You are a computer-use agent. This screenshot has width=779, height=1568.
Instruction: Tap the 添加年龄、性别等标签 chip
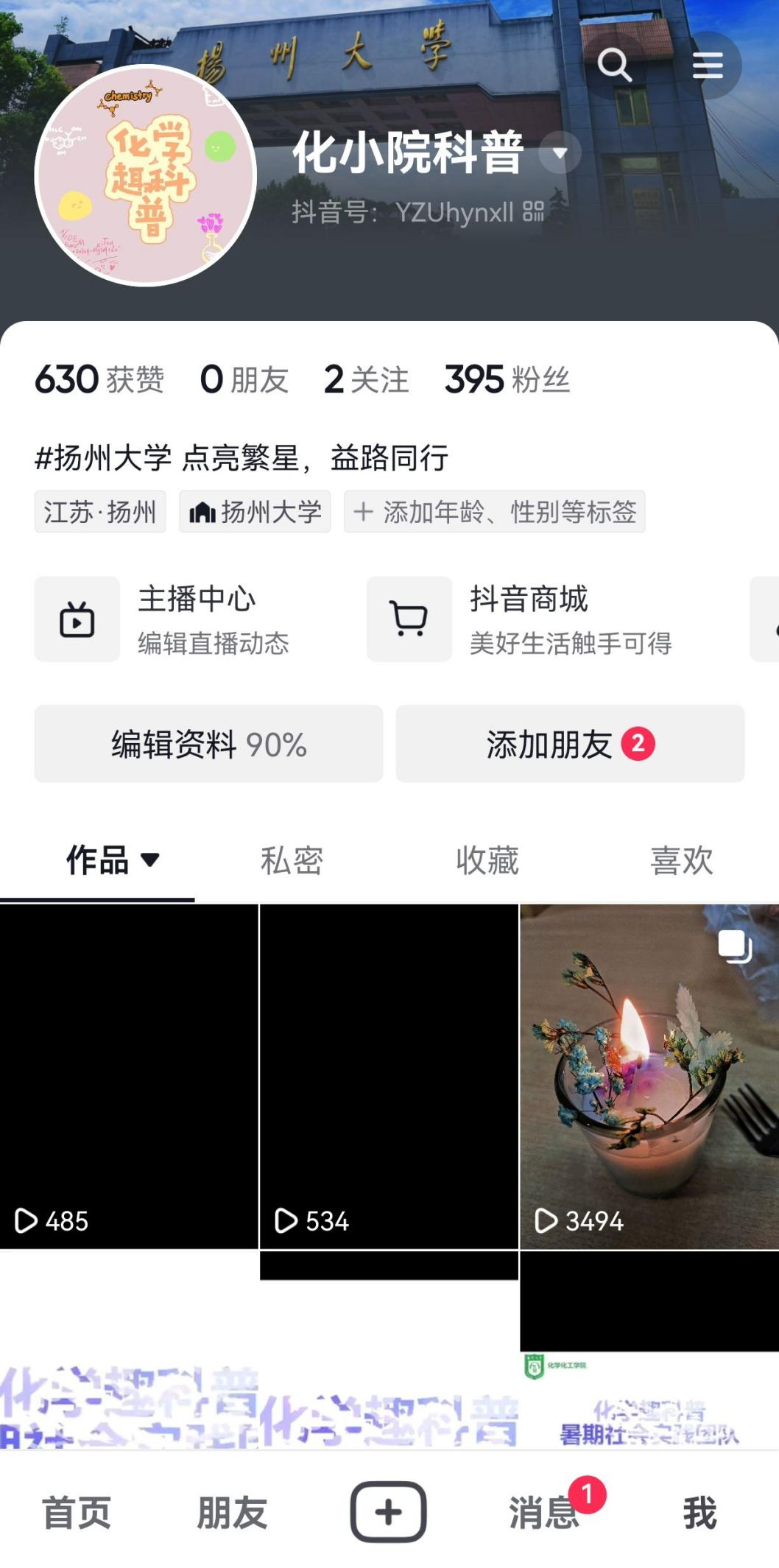[494, 512]
